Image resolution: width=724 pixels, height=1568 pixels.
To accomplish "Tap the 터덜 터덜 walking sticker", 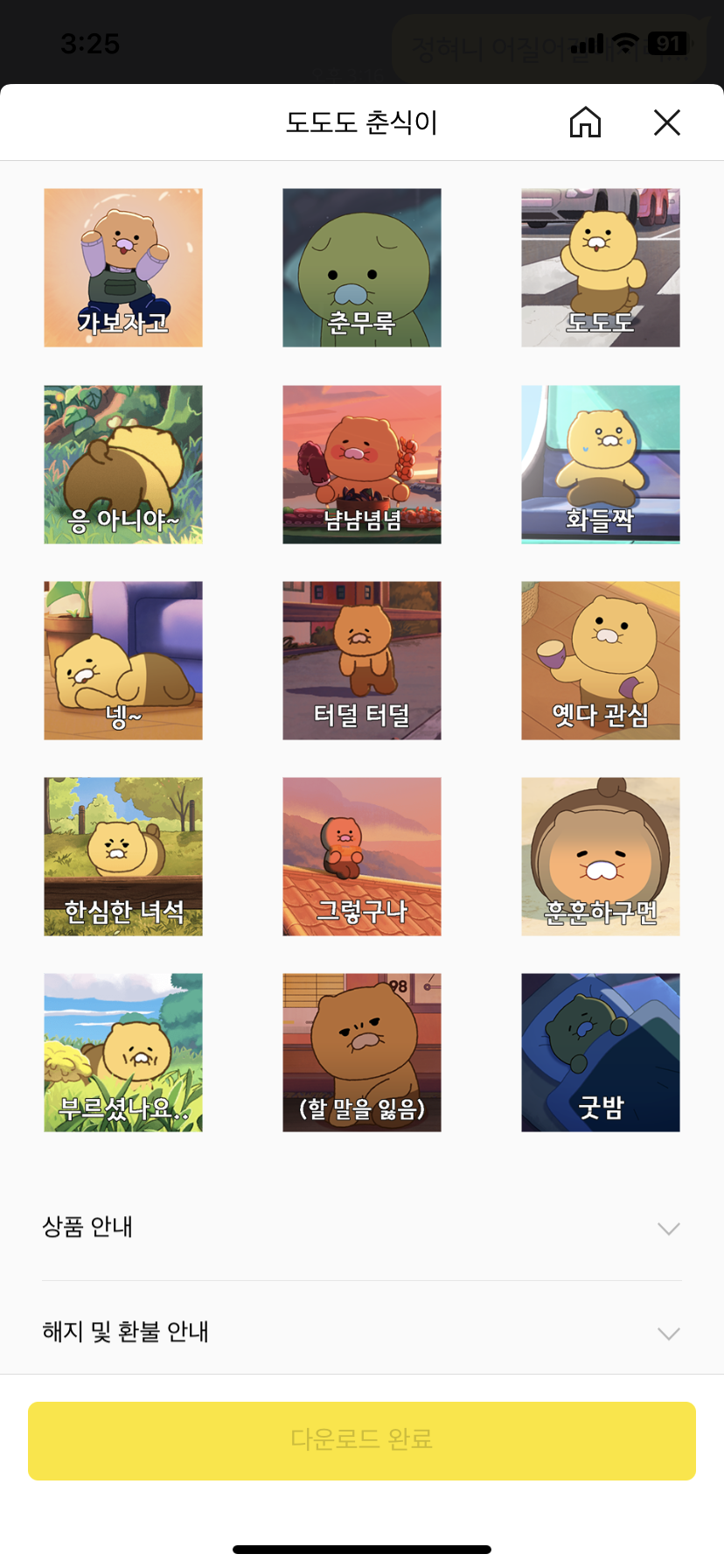I will [362, 660].
